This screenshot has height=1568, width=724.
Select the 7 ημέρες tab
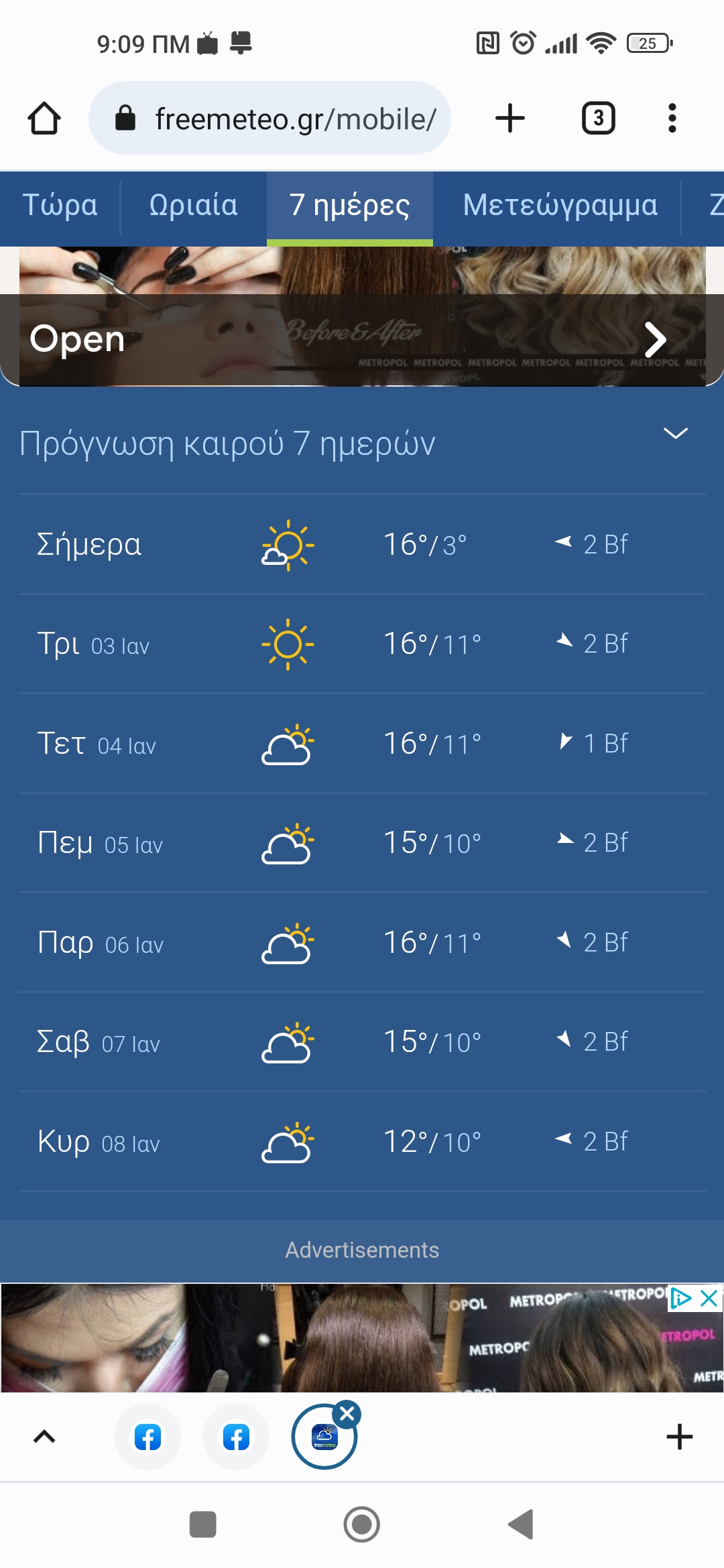point(349,205)
